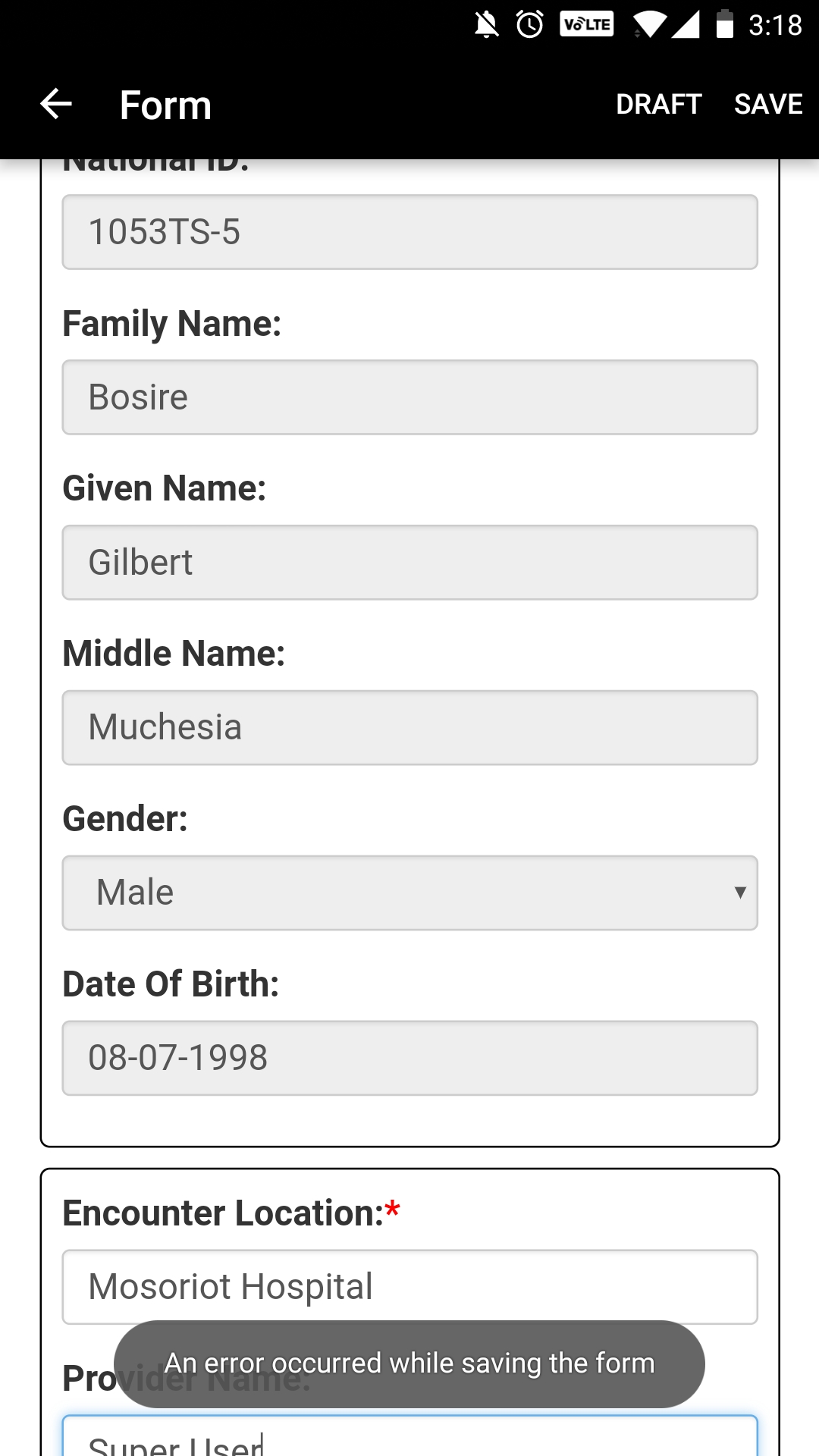Tap the Date Of Birth field
The width and height of the screenshot is (819, 1456).
[x=409, y=1059]
